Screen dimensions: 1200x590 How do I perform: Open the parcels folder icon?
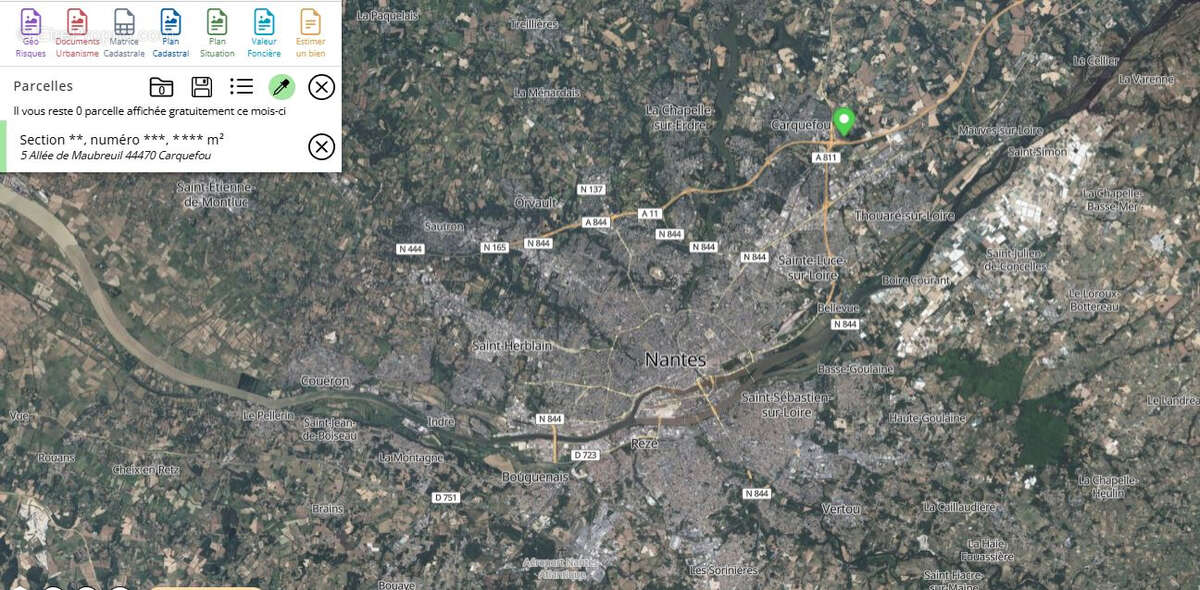point(161,87)
